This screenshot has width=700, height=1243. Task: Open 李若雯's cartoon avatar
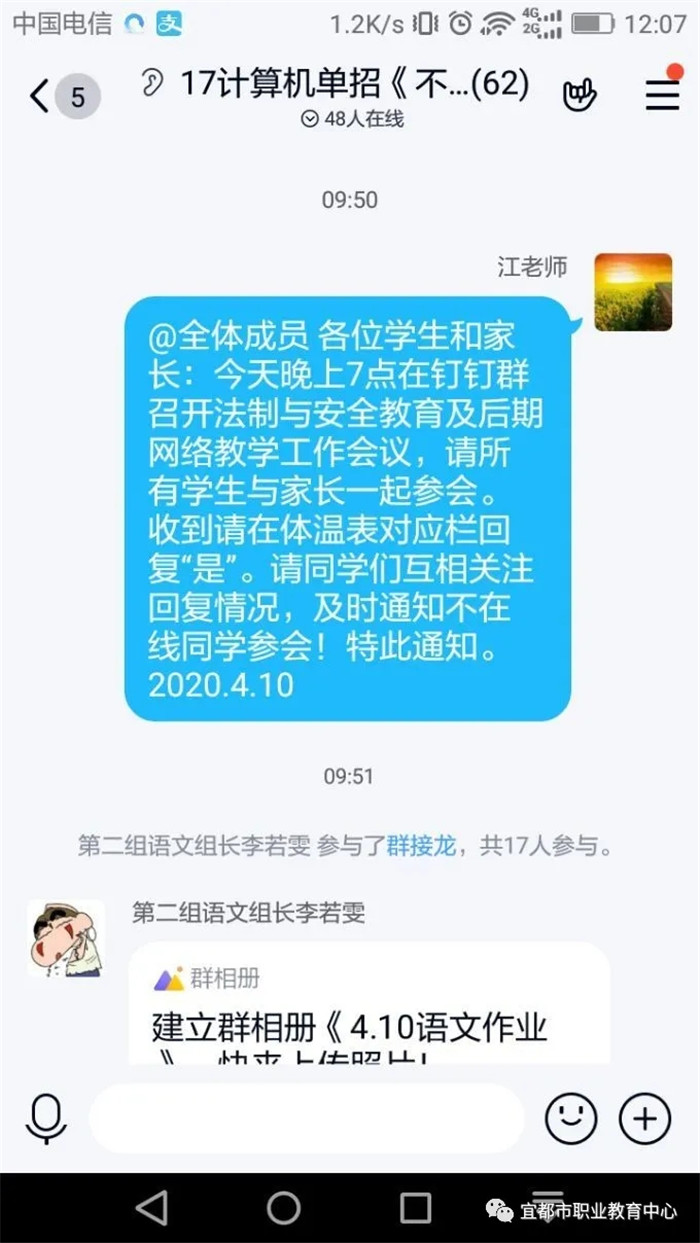pos(66,938)
